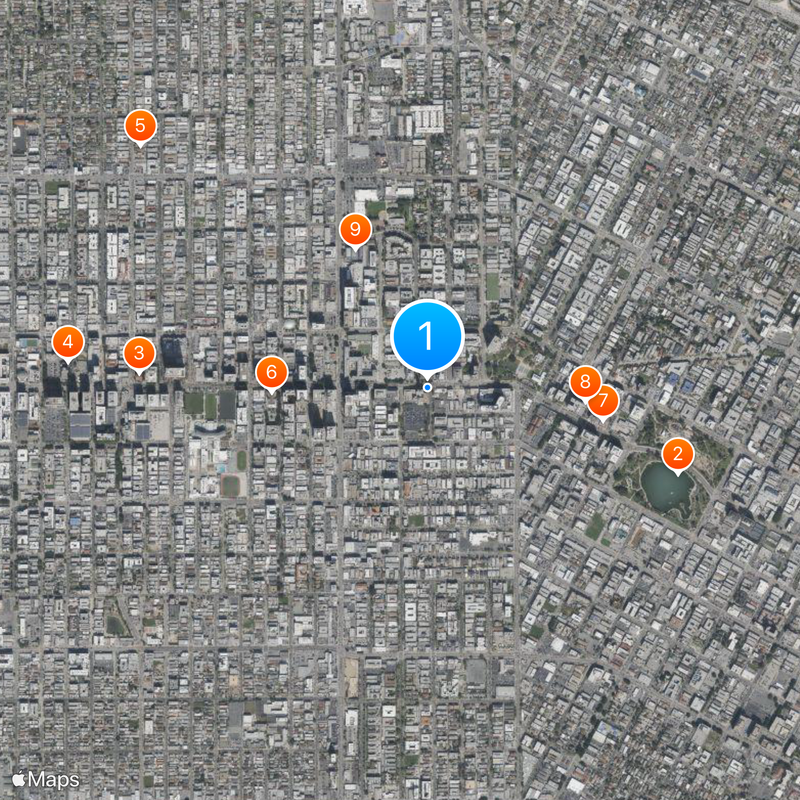Tap orange map pin number 2
The width and height of the screenshot is (800, 800).
[x=678, y=455]
